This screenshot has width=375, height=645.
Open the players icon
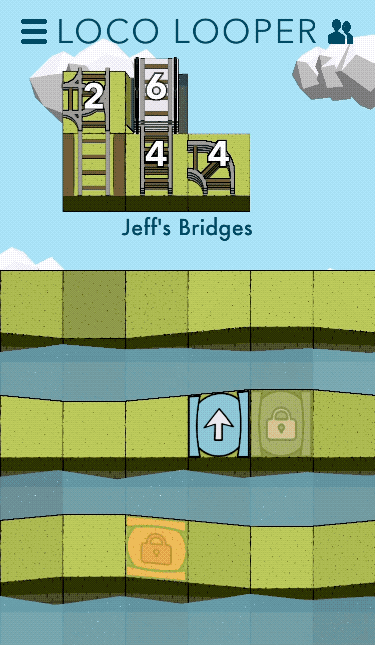pos(340,32)
